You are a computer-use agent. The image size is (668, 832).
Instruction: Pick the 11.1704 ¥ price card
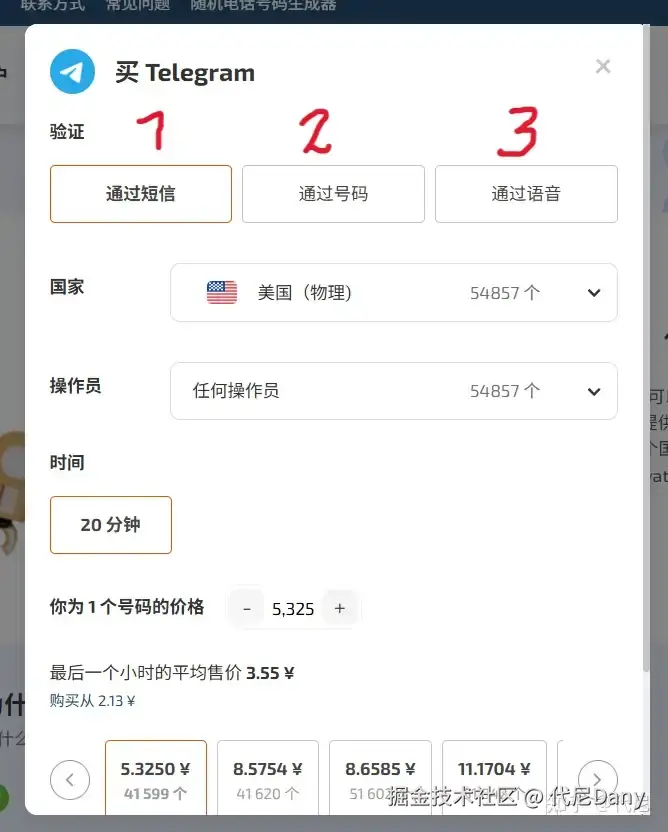click(493, 779)
